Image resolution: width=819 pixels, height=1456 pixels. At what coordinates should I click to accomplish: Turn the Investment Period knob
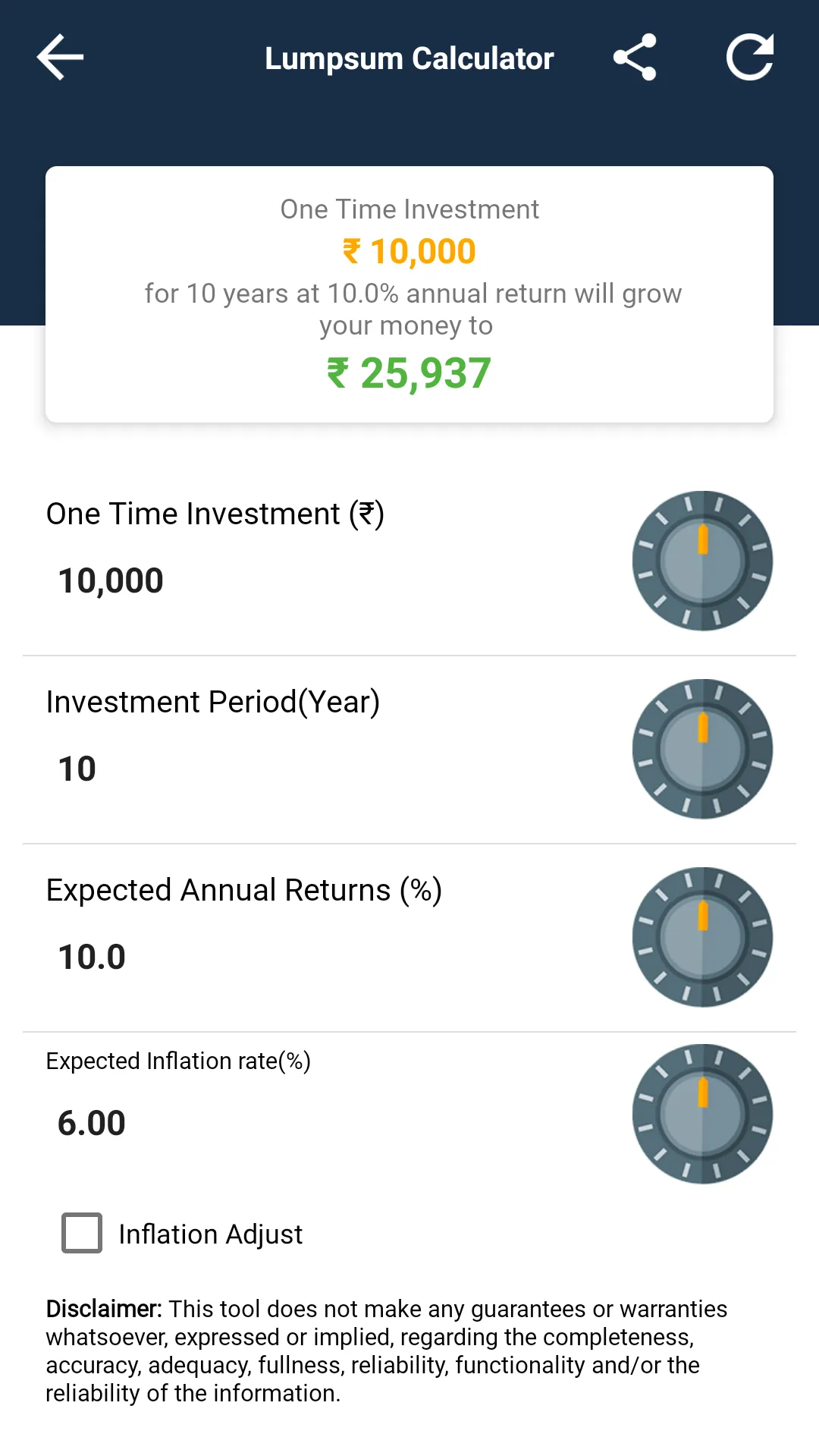point(701,749)
